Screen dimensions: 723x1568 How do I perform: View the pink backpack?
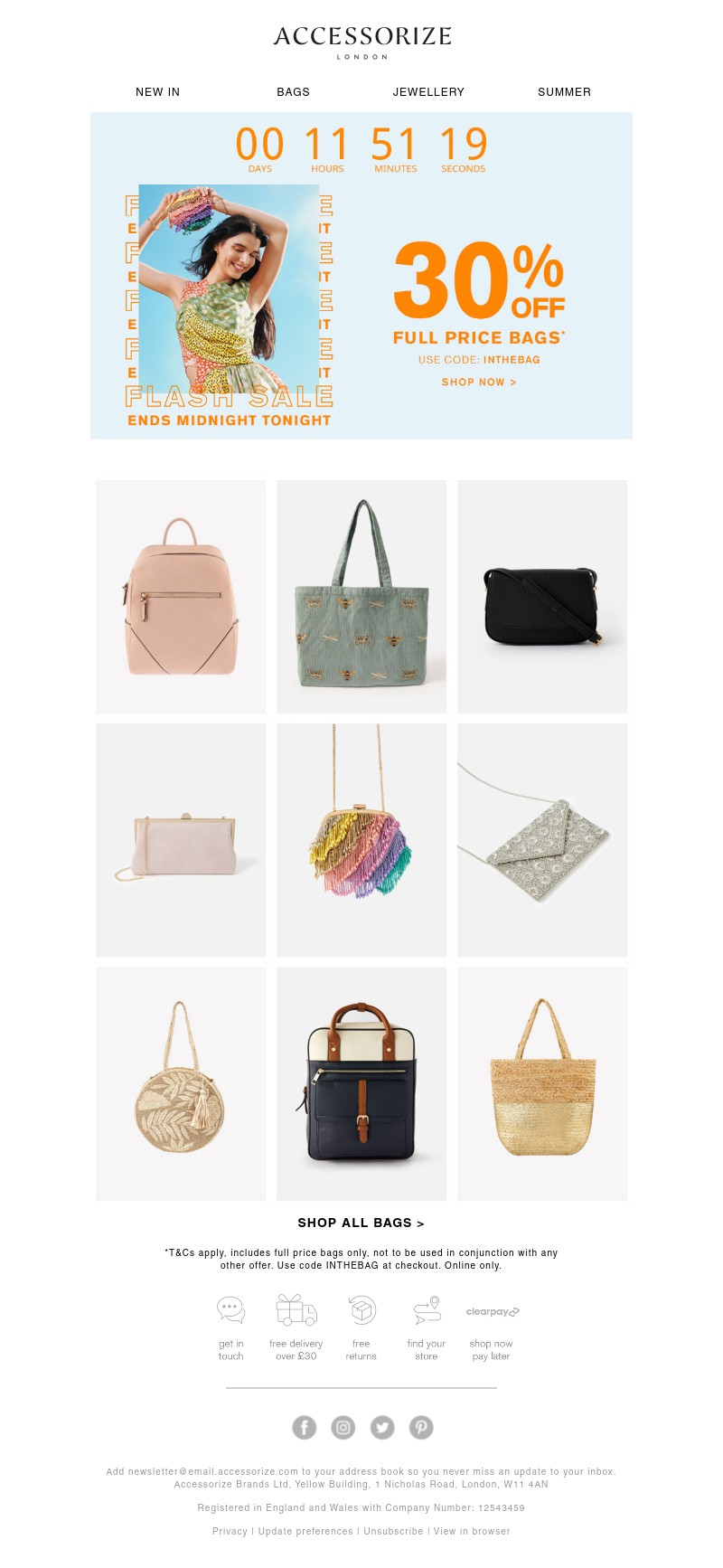click(181, 597)
